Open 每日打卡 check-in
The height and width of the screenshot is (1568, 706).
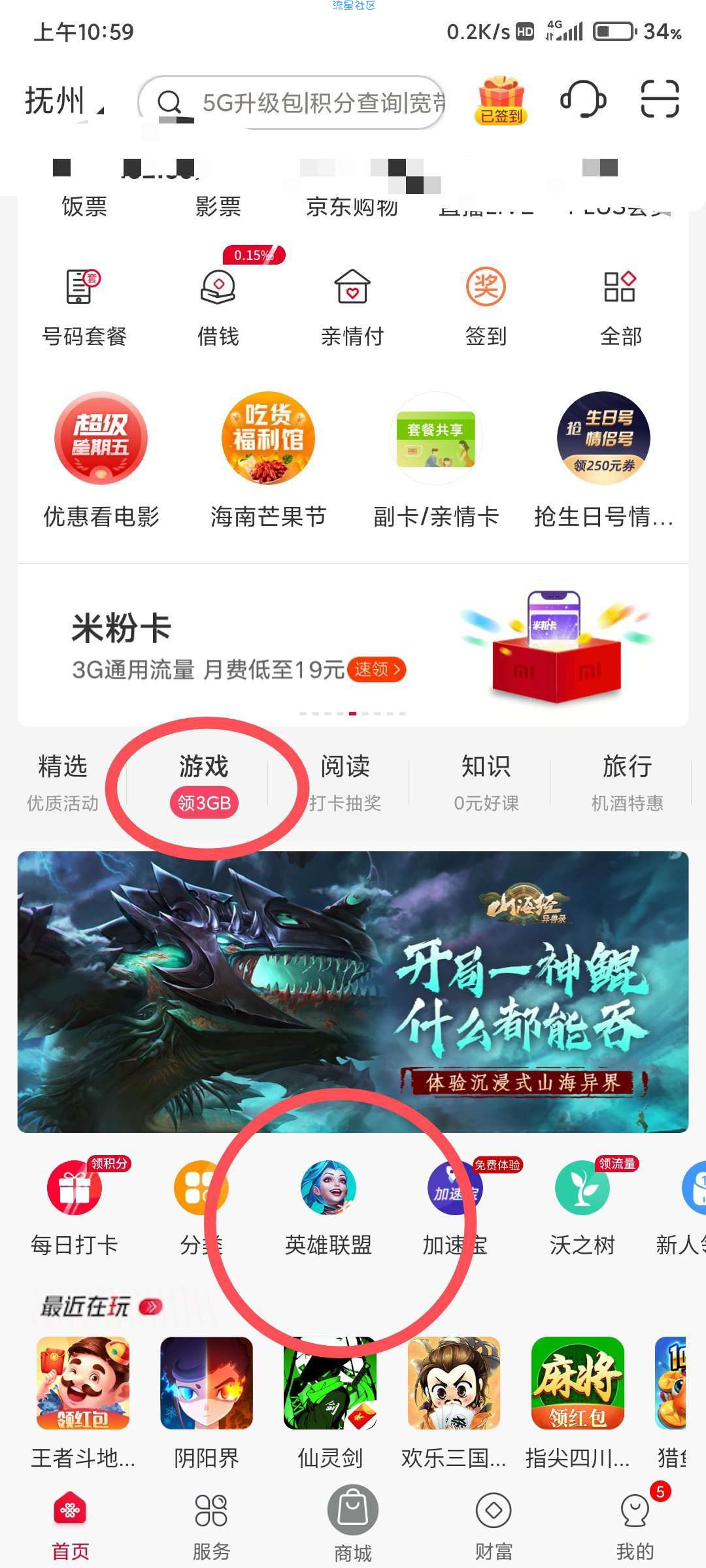coord(75,1209)
